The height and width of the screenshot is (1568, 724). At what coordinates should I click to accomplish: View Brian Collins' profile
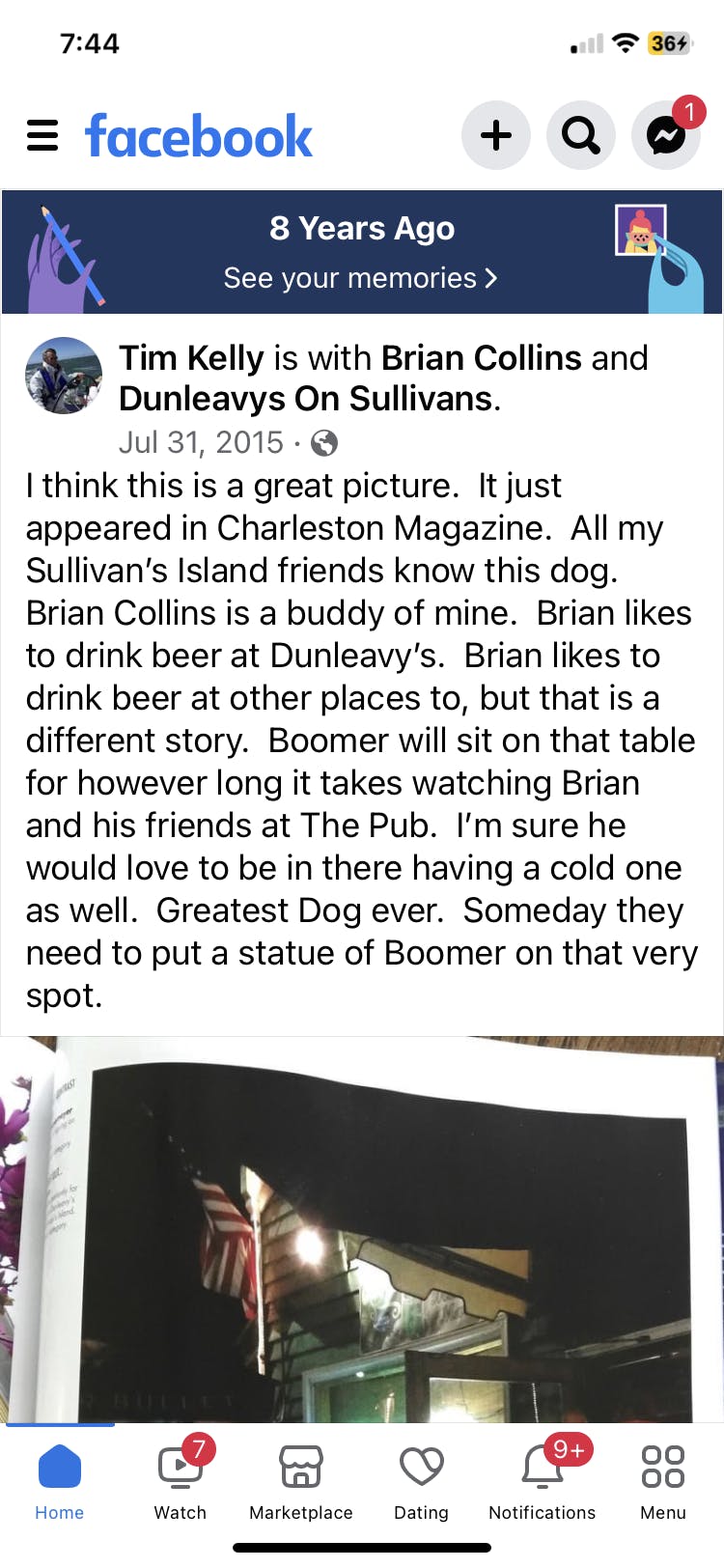(481, 358)
